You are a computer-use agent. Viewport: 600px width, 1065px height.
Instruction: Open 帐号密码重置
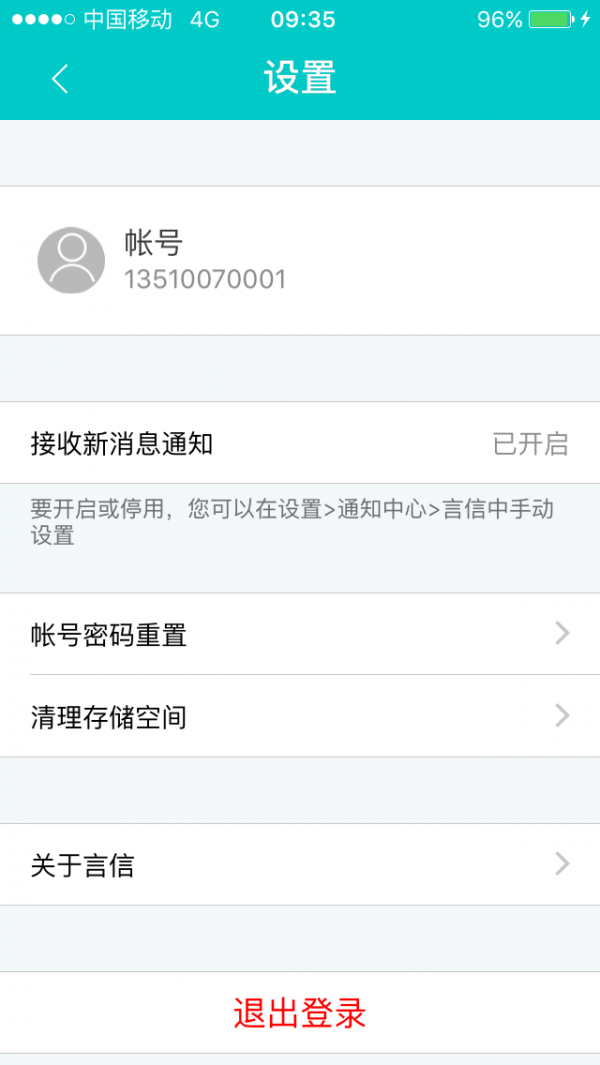coord(300,634)
